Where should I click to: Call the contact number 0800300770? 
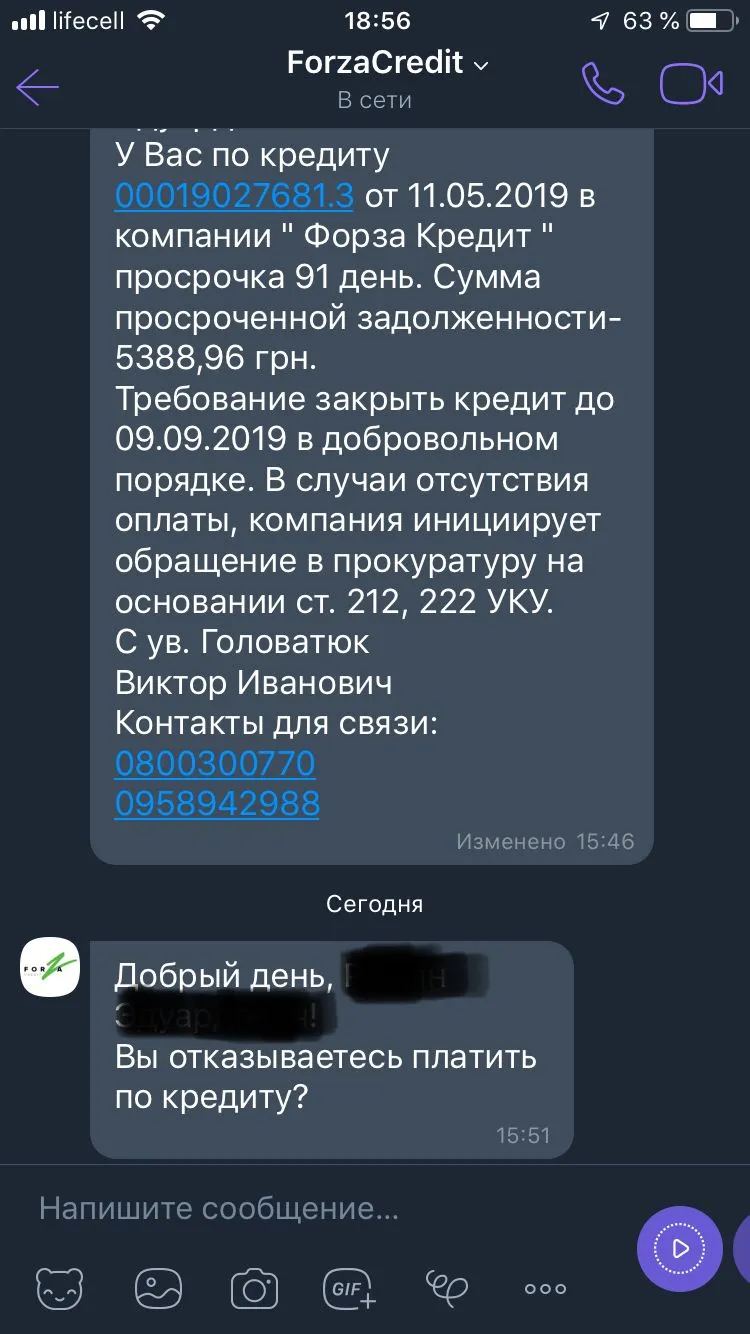point(215,763)
